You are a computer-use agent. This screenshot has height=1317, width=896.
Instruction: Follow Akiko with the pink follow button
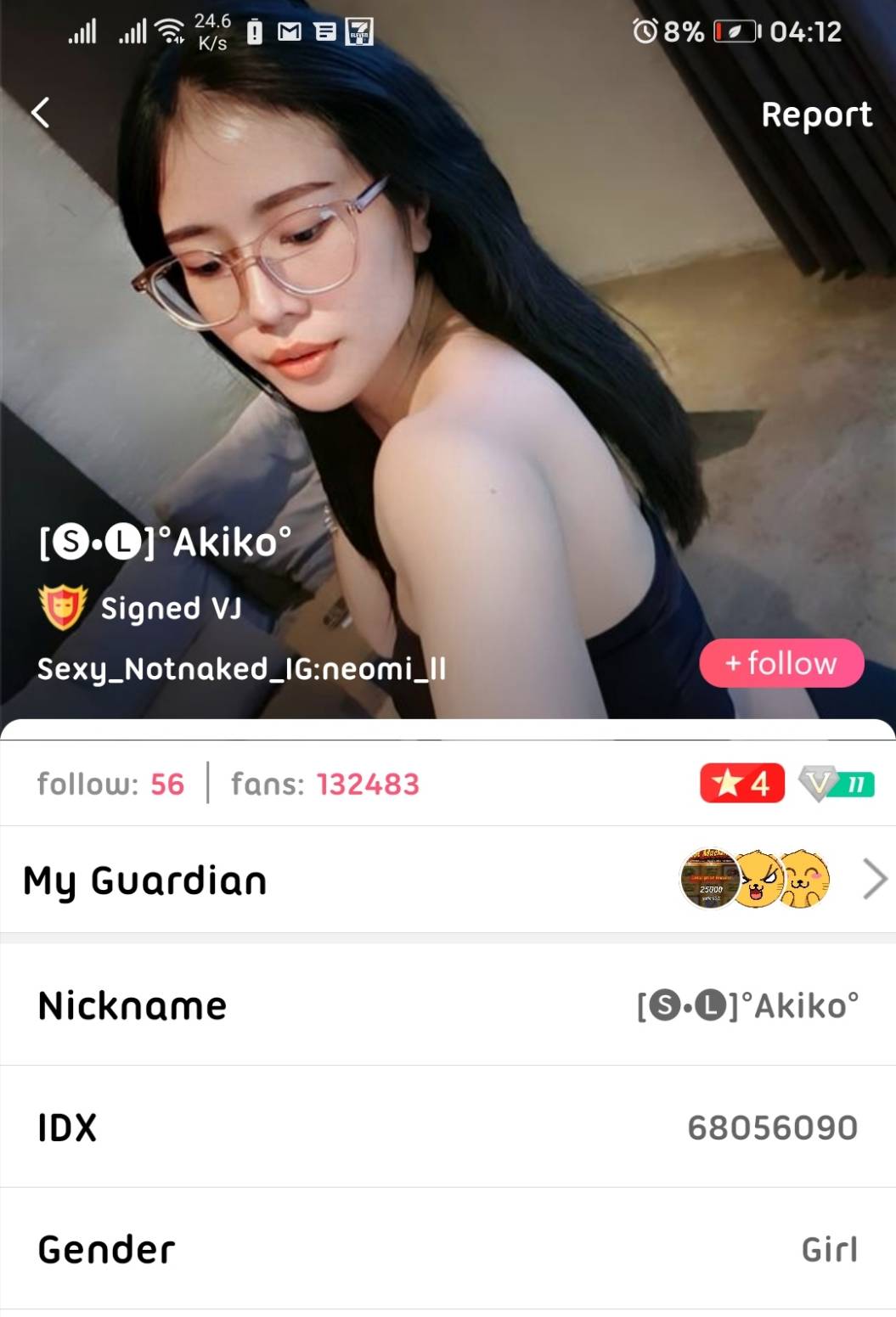780,663
